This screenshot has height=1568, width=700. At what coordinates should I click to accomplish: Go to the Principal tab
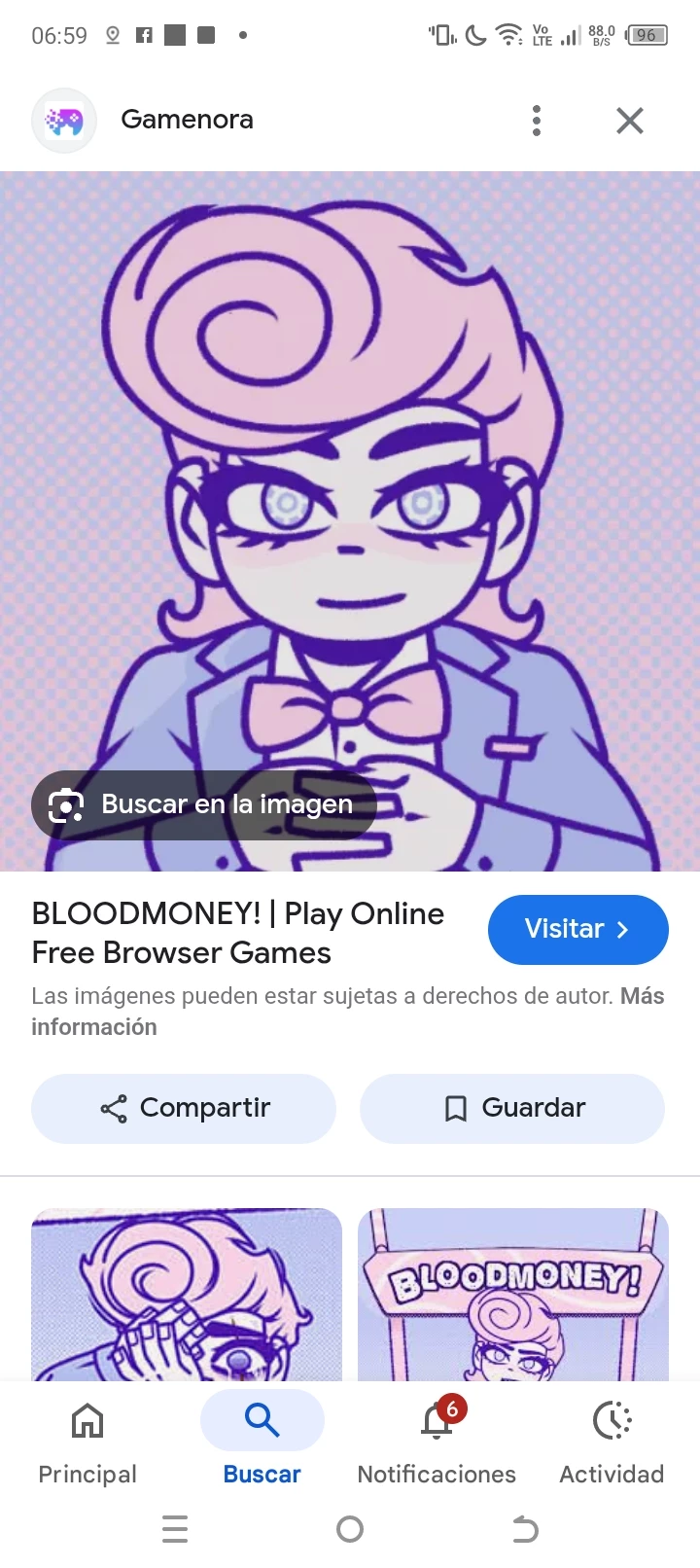point(87,1442)
